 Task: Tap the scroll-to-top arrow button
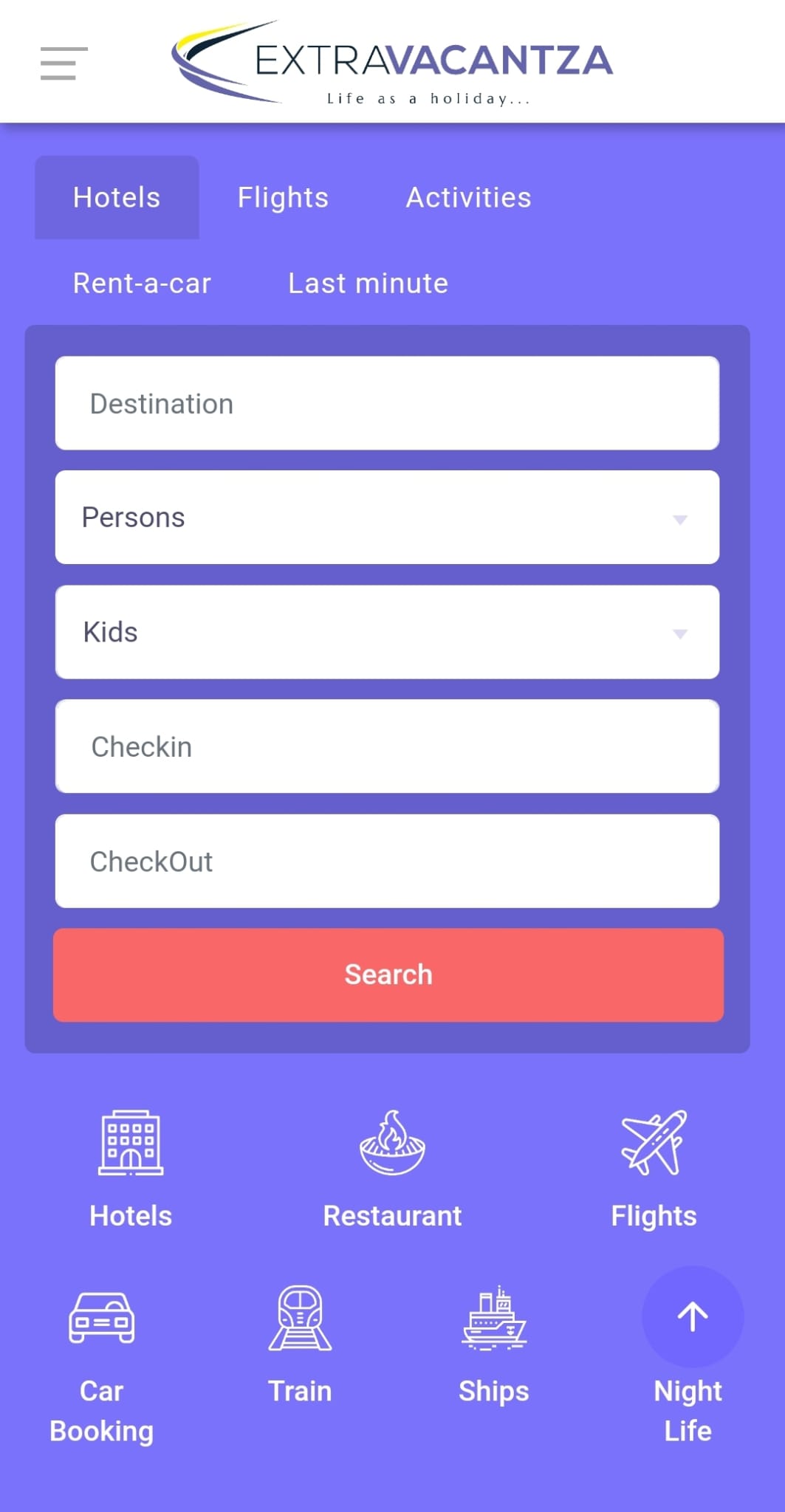(692, 1317)
